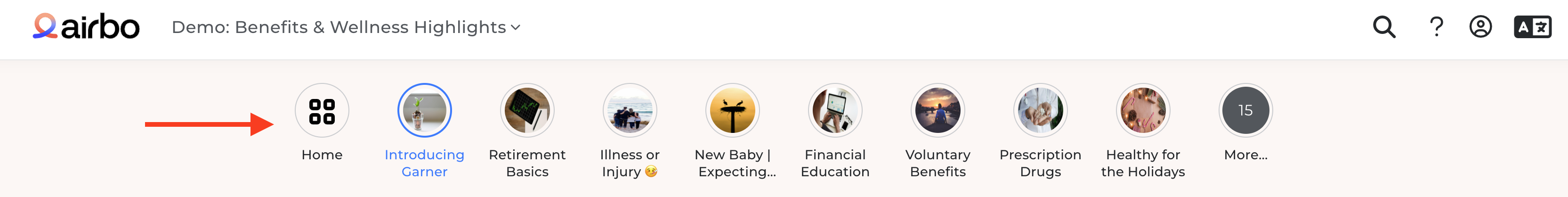Open the language translation icon

(x=1532, y=27)
